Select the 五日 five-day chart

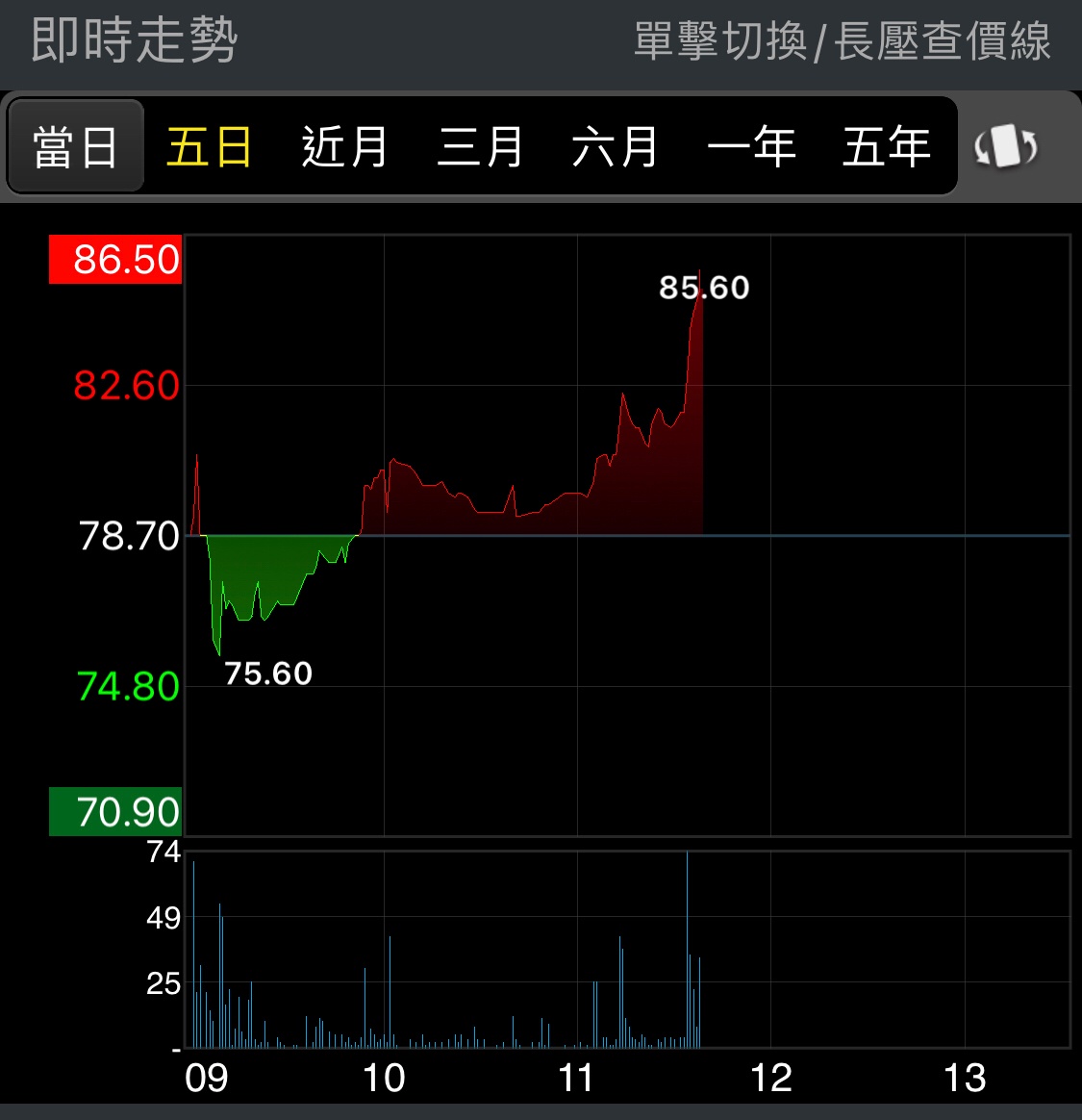coord(210,147)
